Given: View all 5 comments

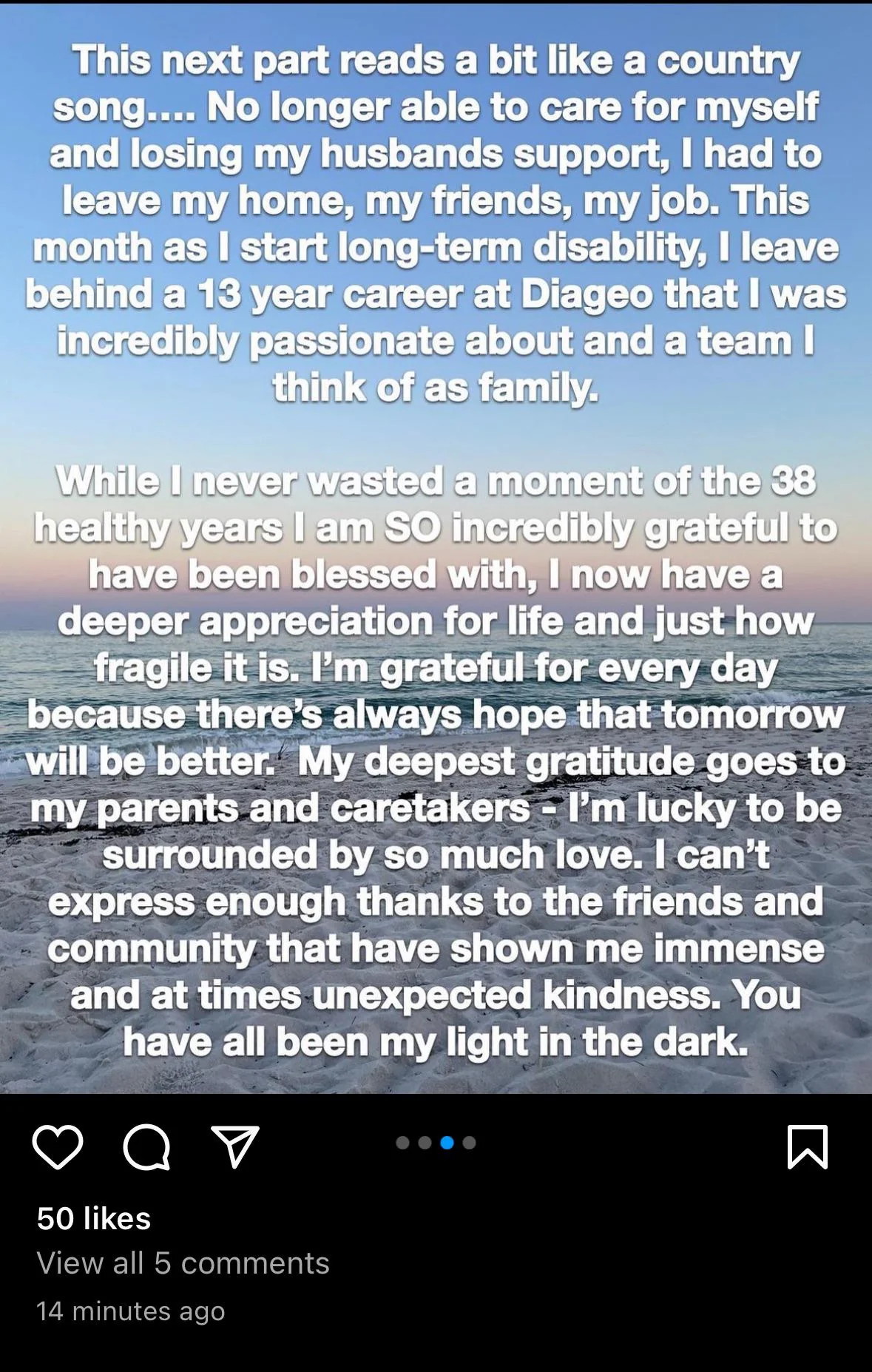Looking at the screenshot, I should (183, 1263).
